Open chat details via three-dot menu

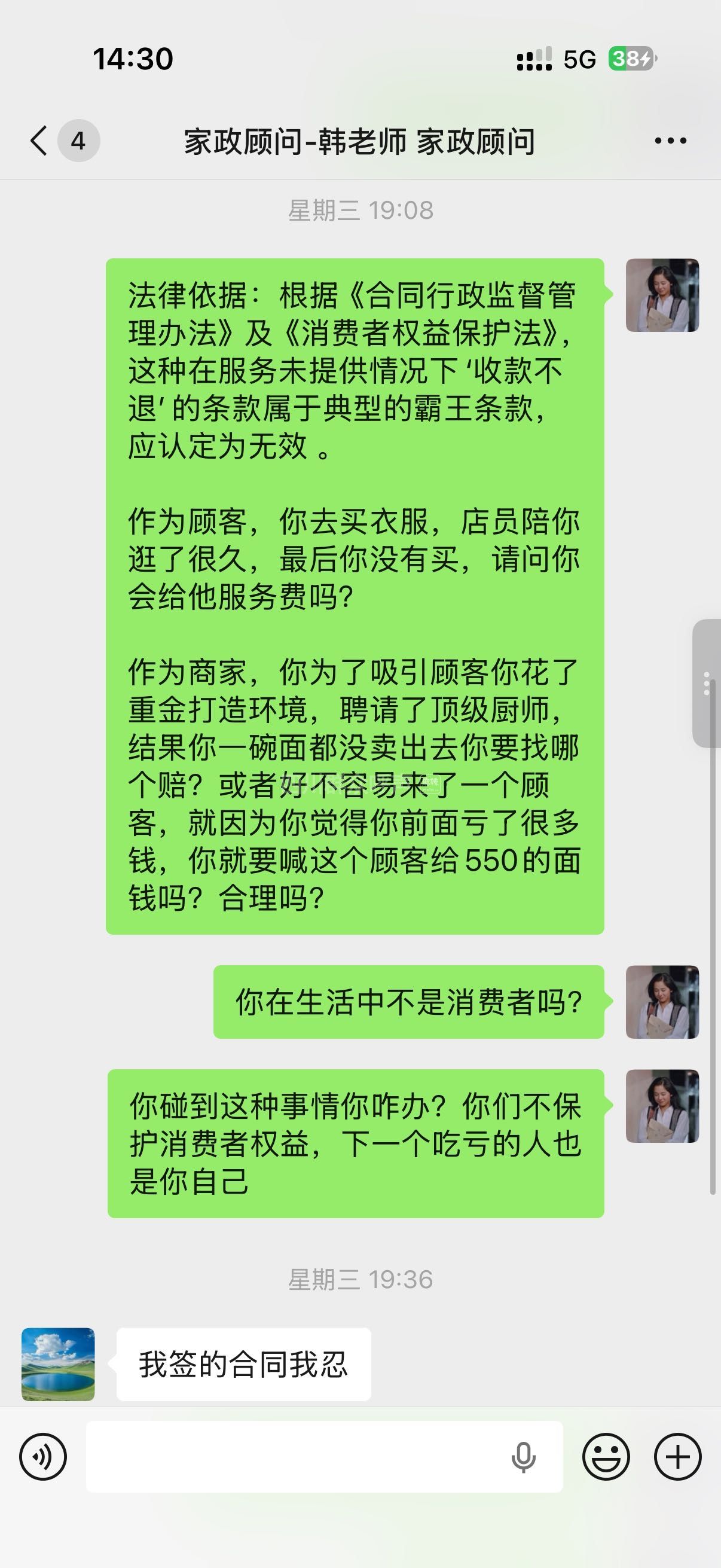[671, 141]
